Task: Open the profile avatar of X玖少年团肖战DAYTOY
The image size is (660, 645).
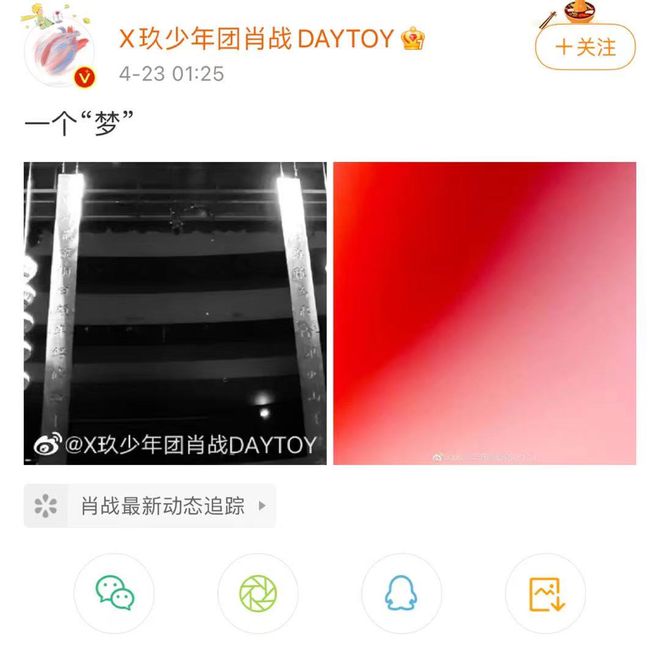Action: pos(60,50)
